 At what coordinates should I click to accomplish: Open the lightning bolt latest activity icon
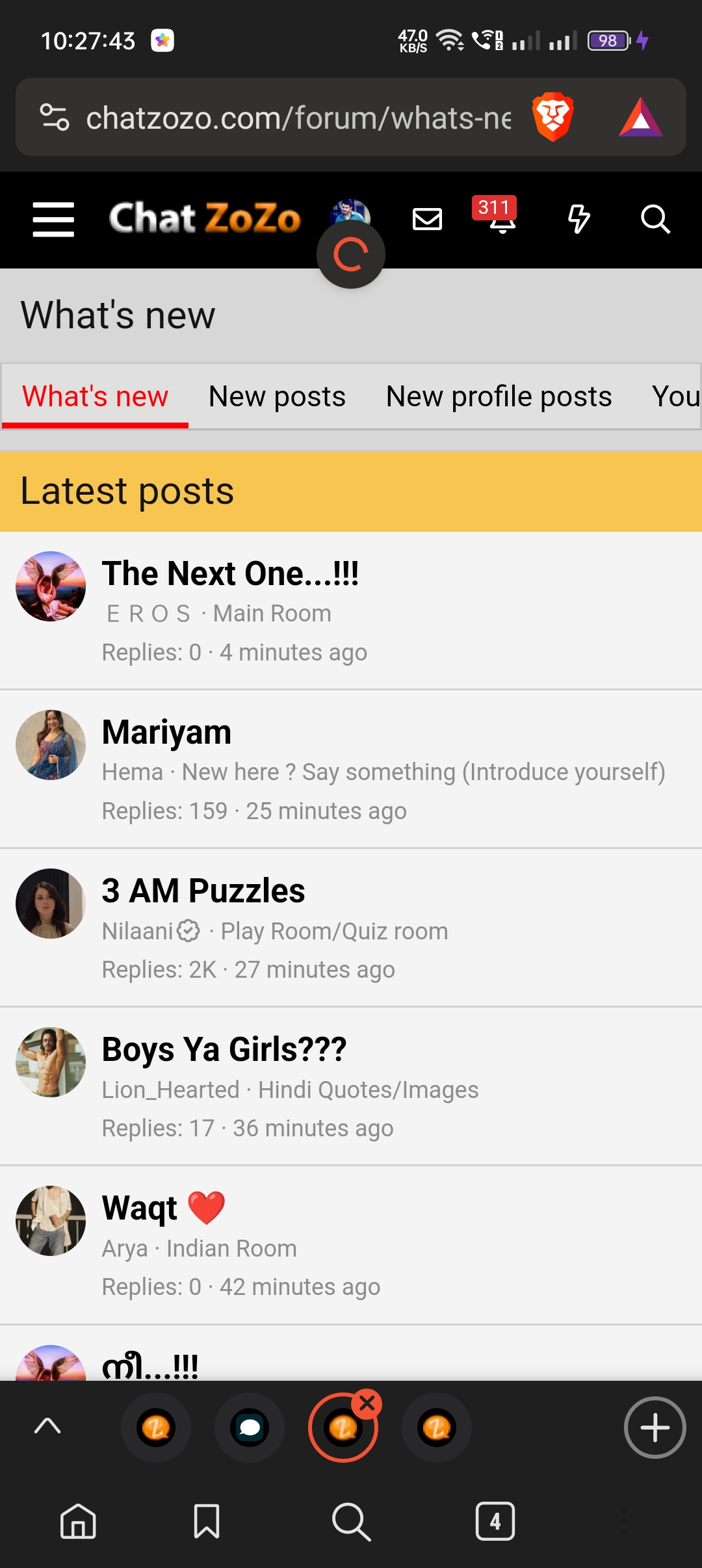pyautogui.click(x=578, y=219)
